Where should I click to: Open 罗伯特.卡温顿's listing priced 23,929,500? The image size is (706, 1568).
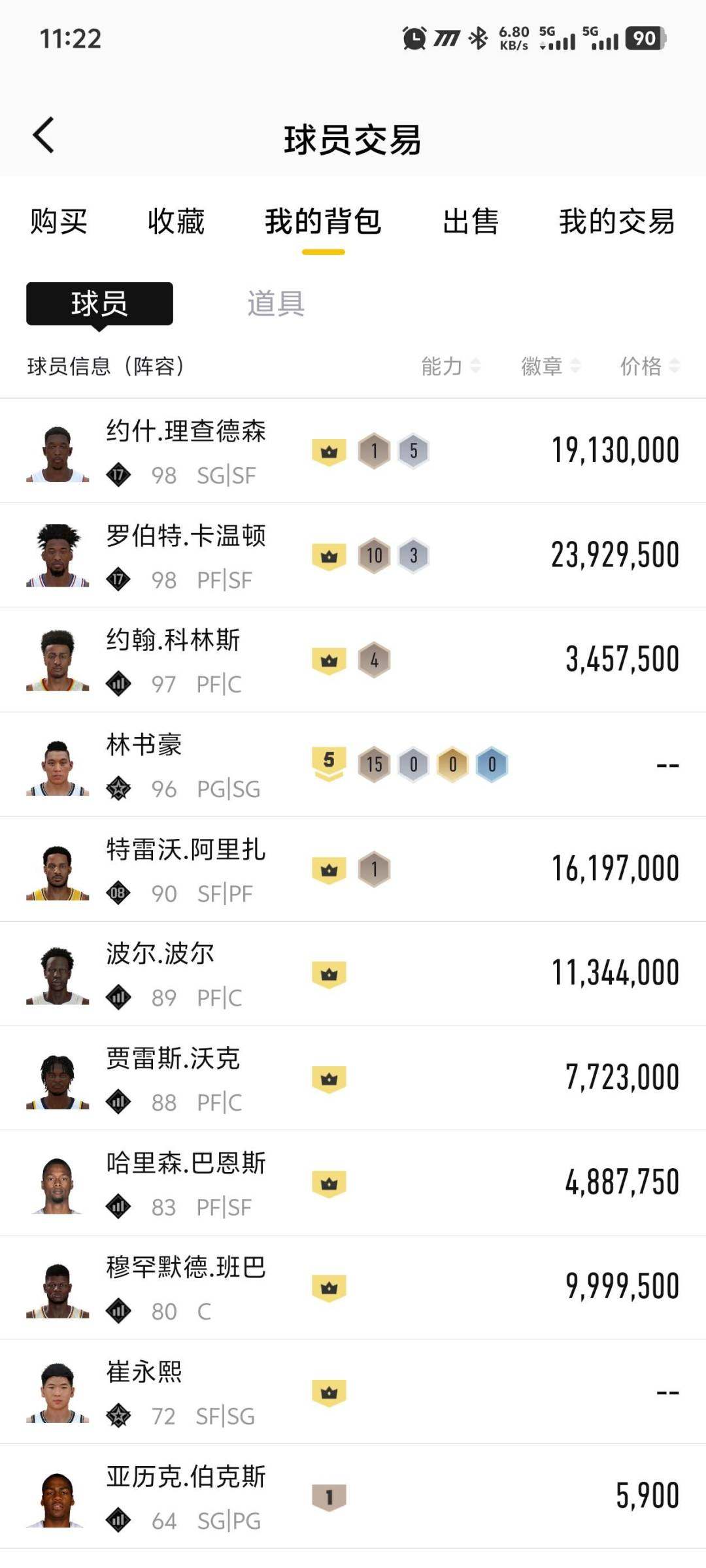click(353, 555)
